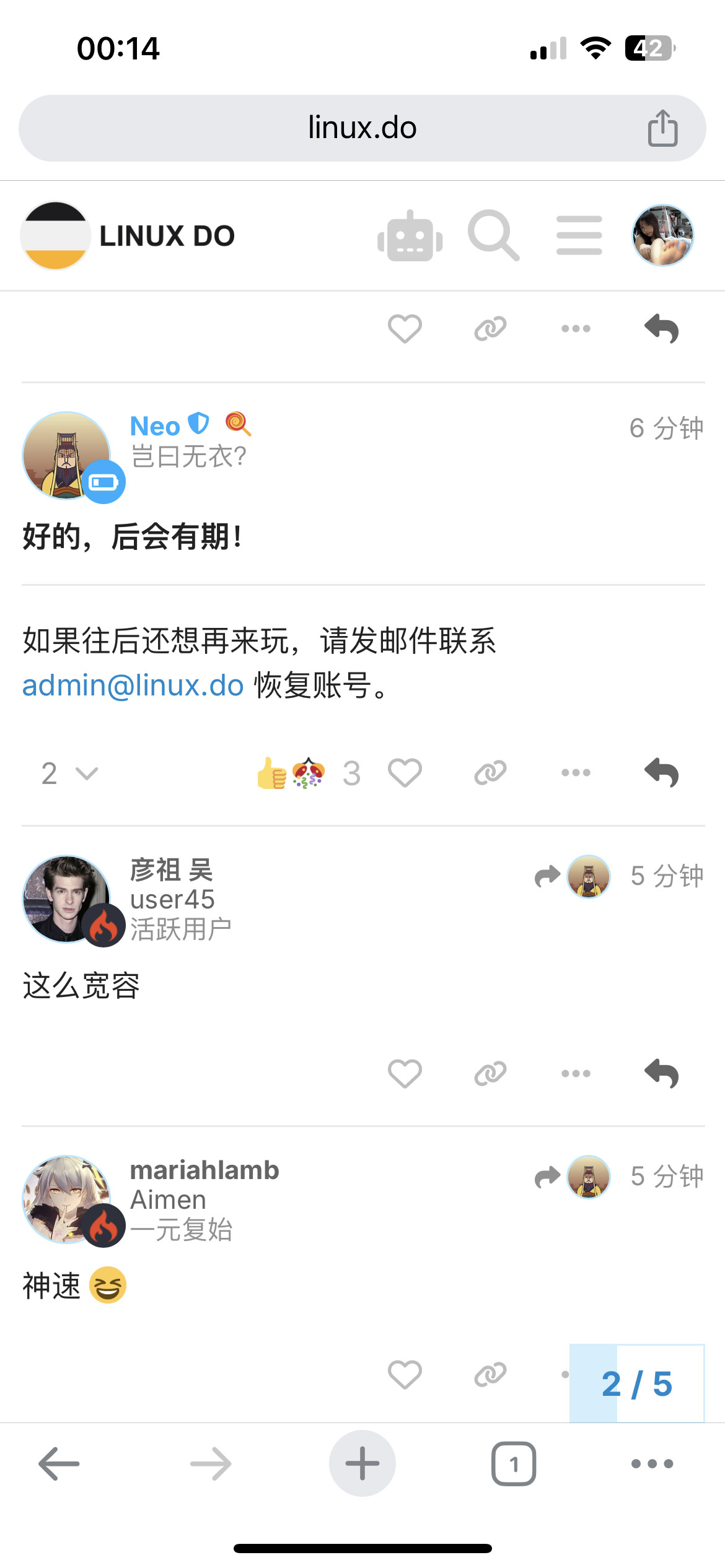Copy the link of Neo's post
The height and width of the screenshot is (1568, 725).
(x=490, y=773)
